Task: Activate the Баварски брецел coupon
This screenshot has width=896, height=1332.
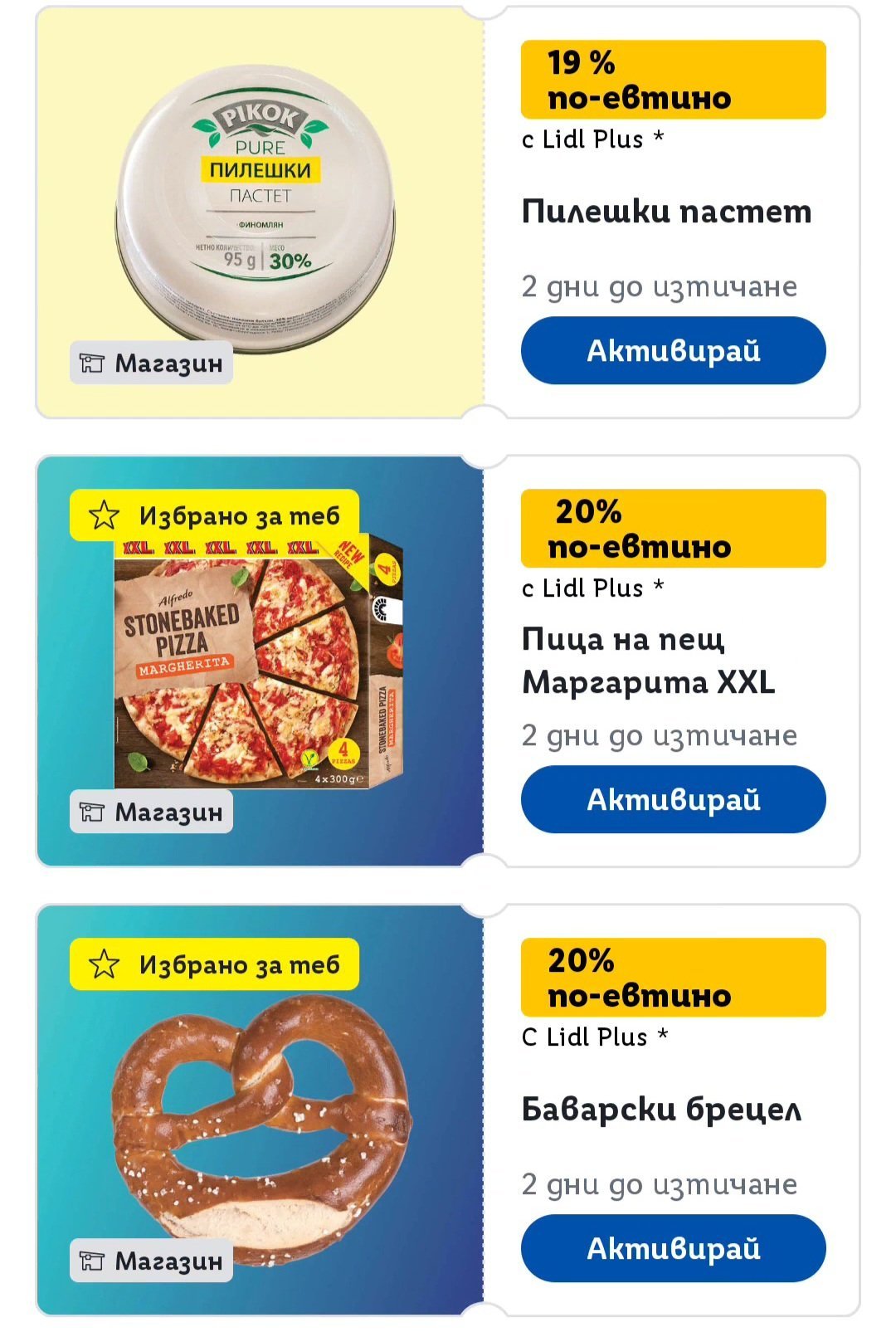Action: 673,1248
